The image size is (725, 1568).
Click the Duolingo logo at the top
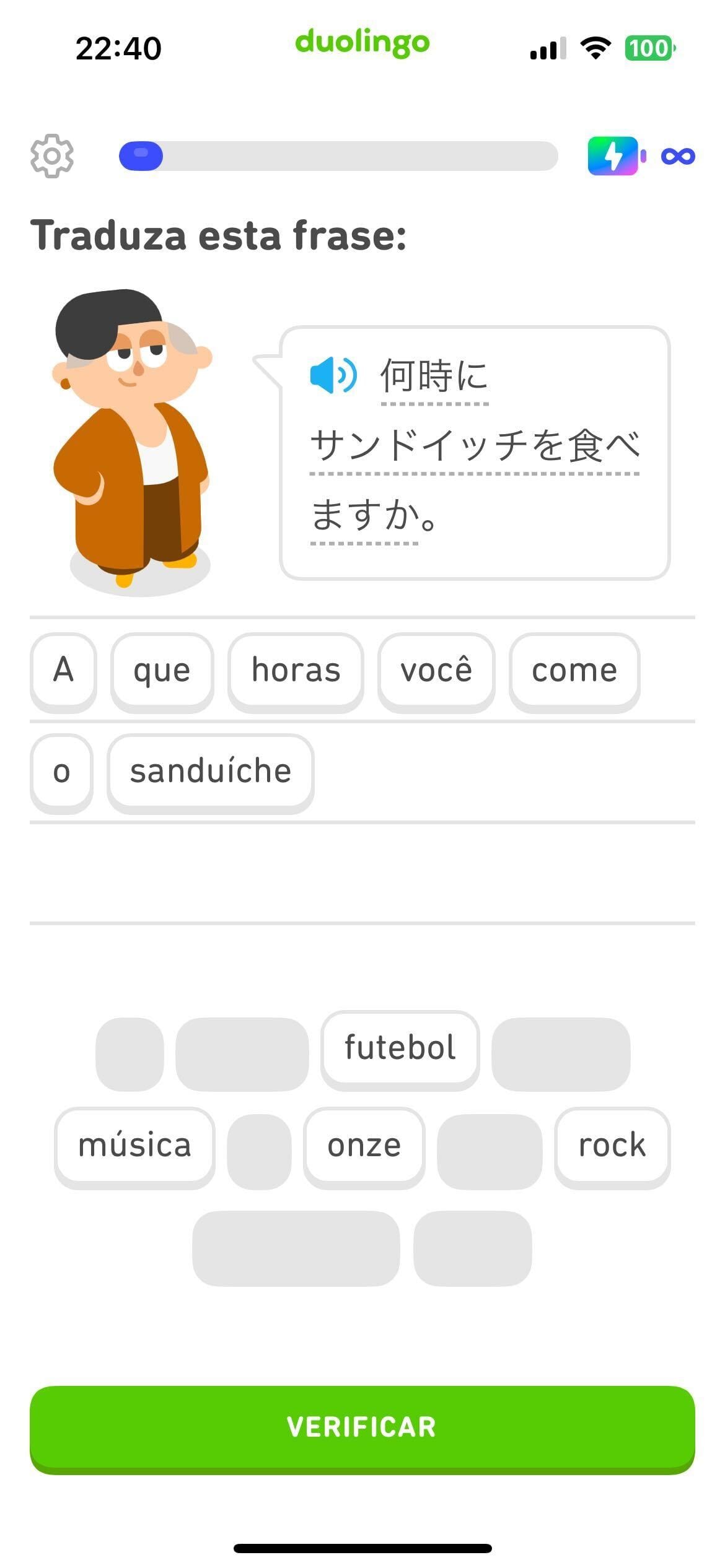(362, 43)
